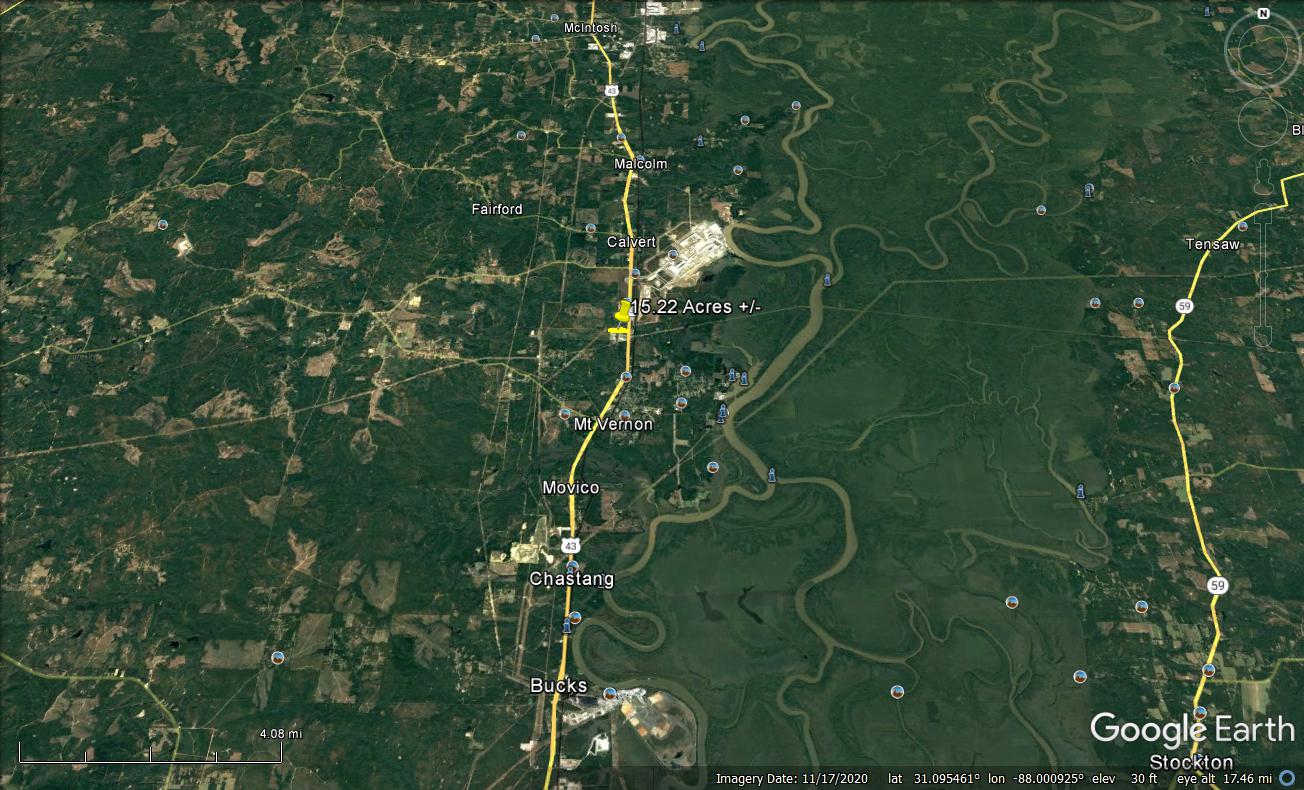Select the Chastang place label
Screen dimensions: 1304x790
point(571,579)
